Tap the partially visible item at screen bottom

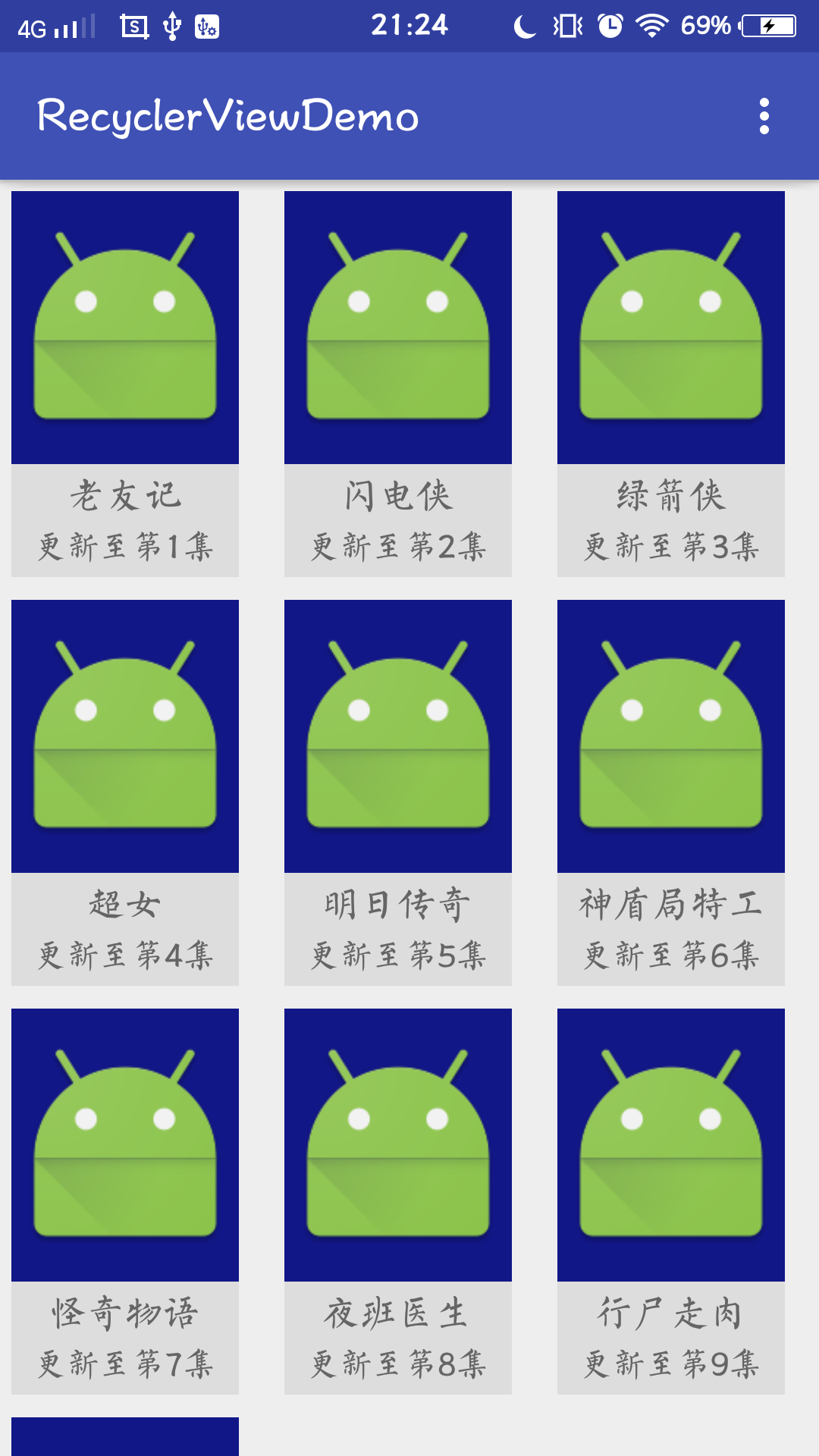point(124,1437)
